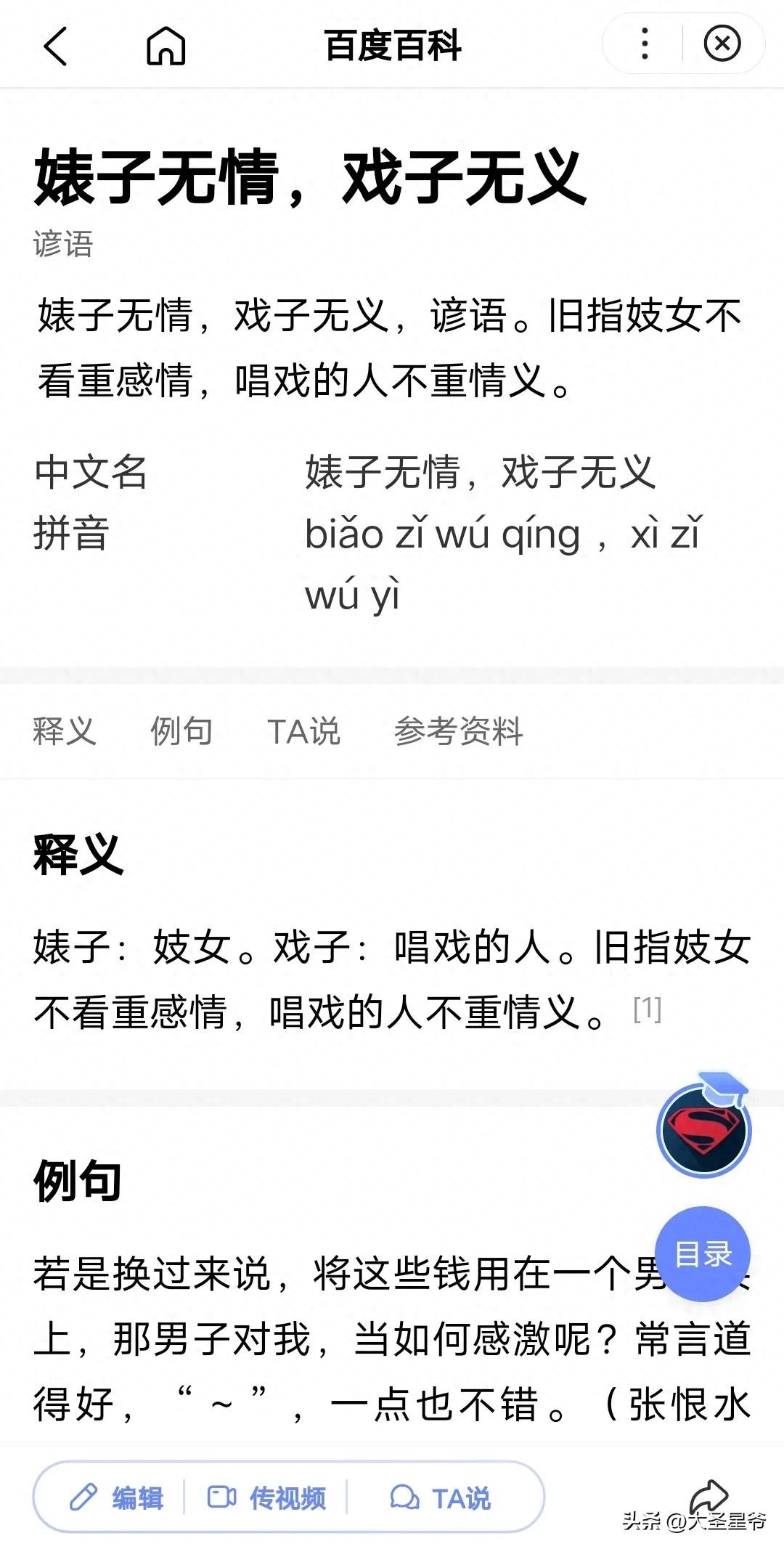
Task: Tap the 编辑 button
Action: (118, 1497)
